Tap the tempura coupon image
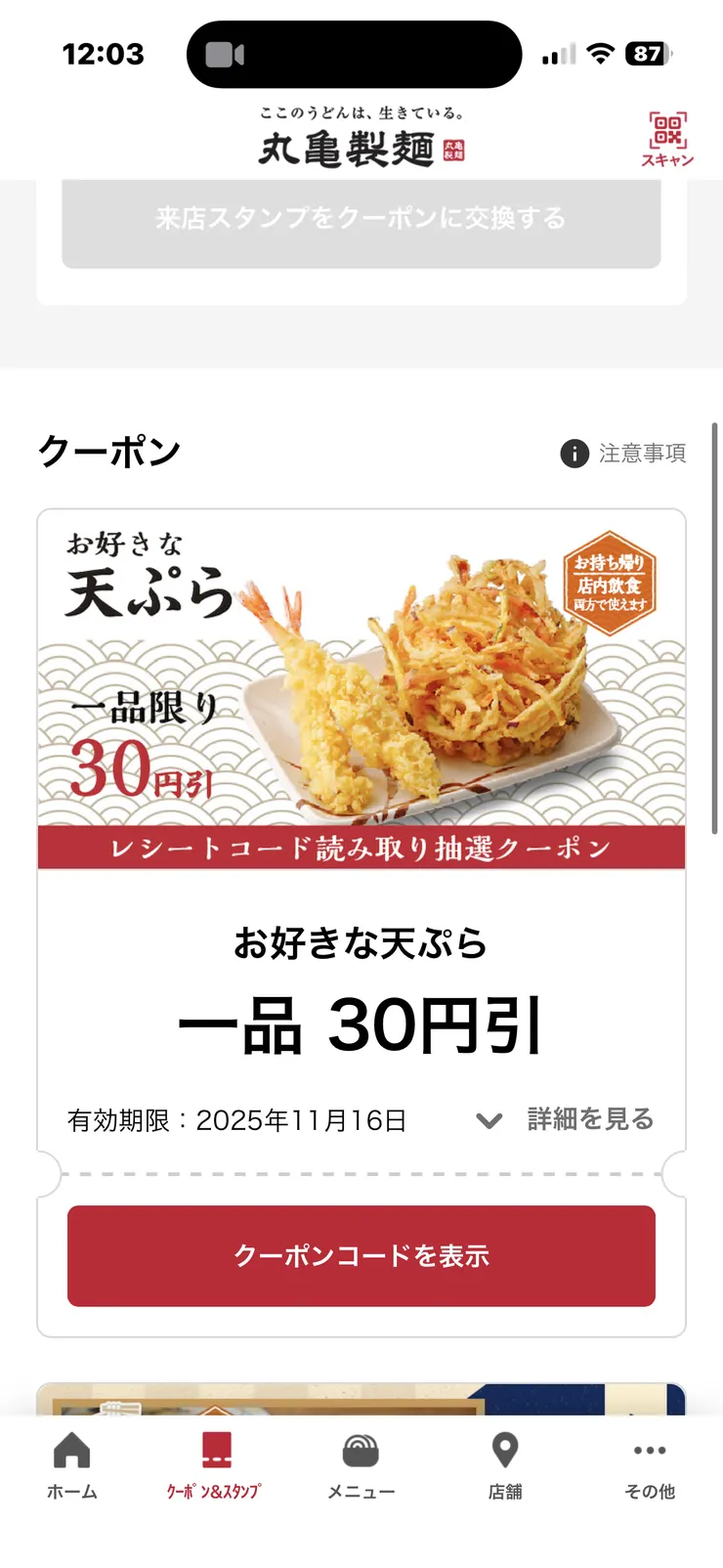 pyautogui.click(x=361, y=684)
